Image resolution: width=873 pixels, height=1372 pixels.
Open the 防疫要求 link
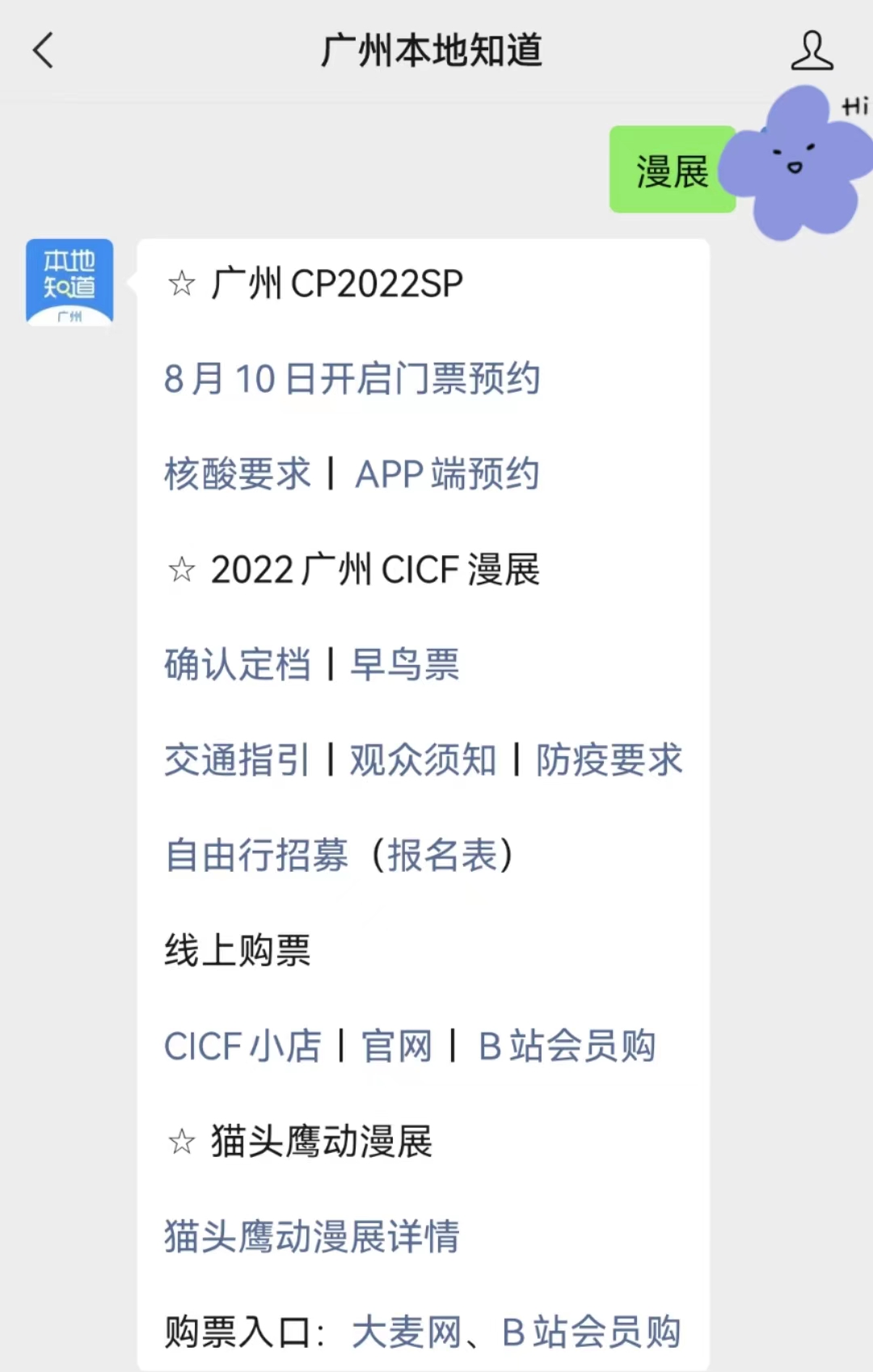pos(609,760)
